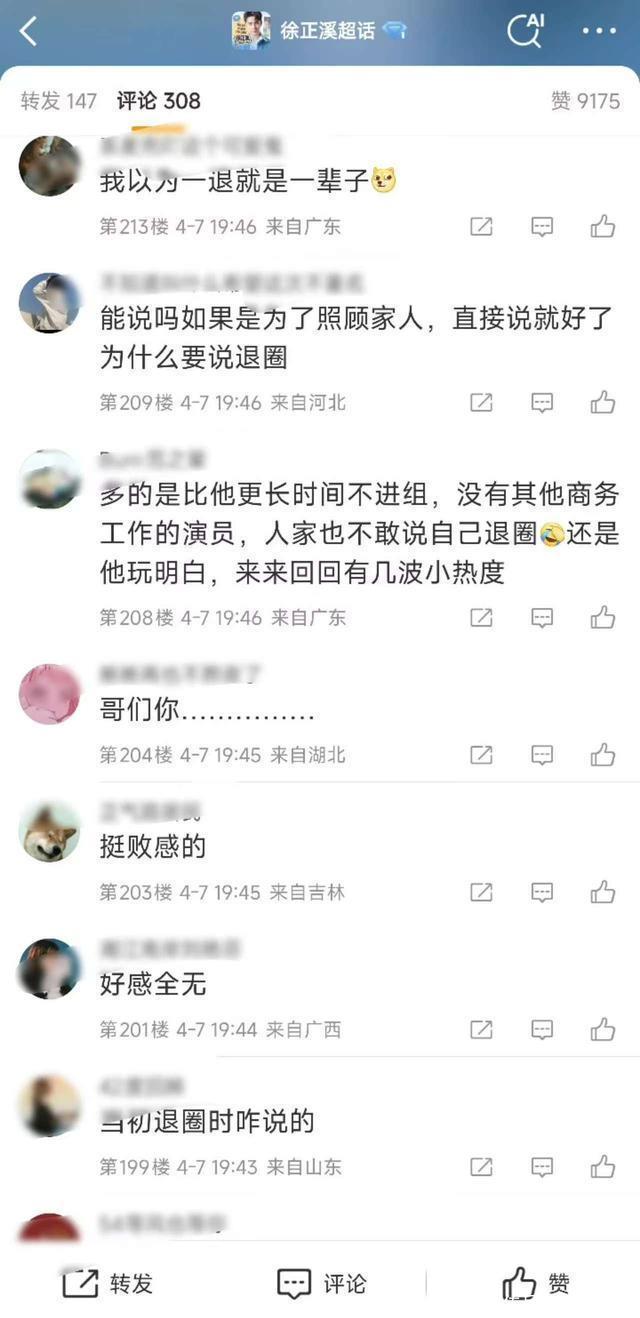The width and height of the screenshot is (640, 1318).
Task: Open the three-dot overflow menu
Action: click(x=599, y=32)
